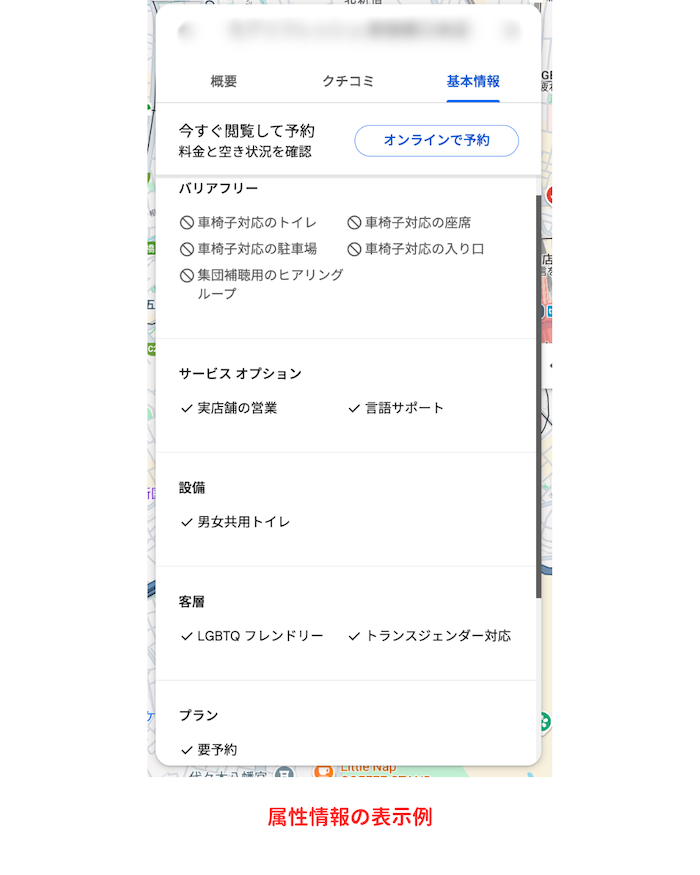Select the 基本情報 tab
The width and height of the screenshot is (700, 875).
pyautogui.click(x=473, y=82)
